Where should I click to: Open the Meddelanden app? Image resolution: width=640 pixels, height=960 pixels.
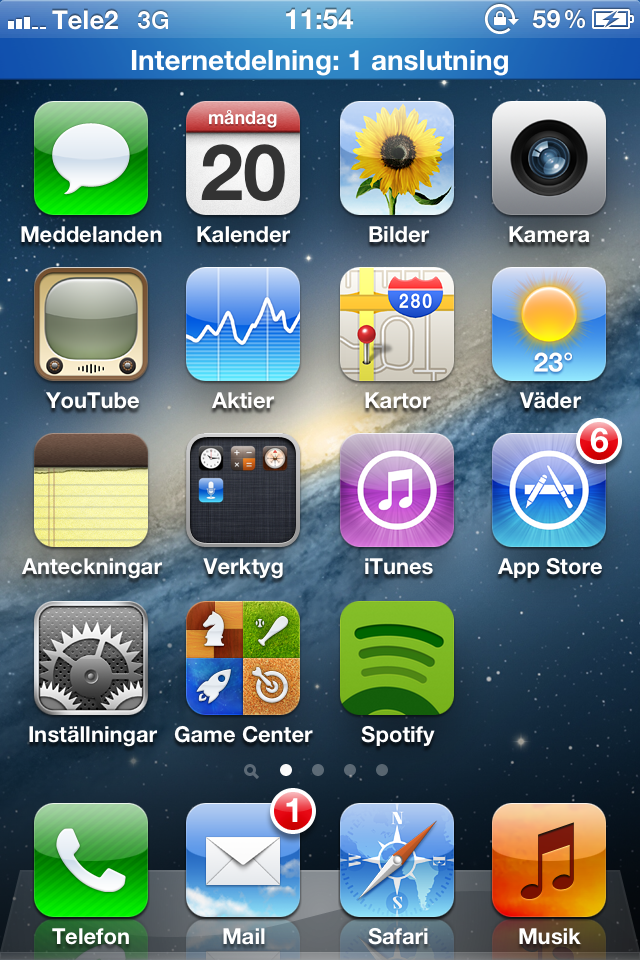91,158
